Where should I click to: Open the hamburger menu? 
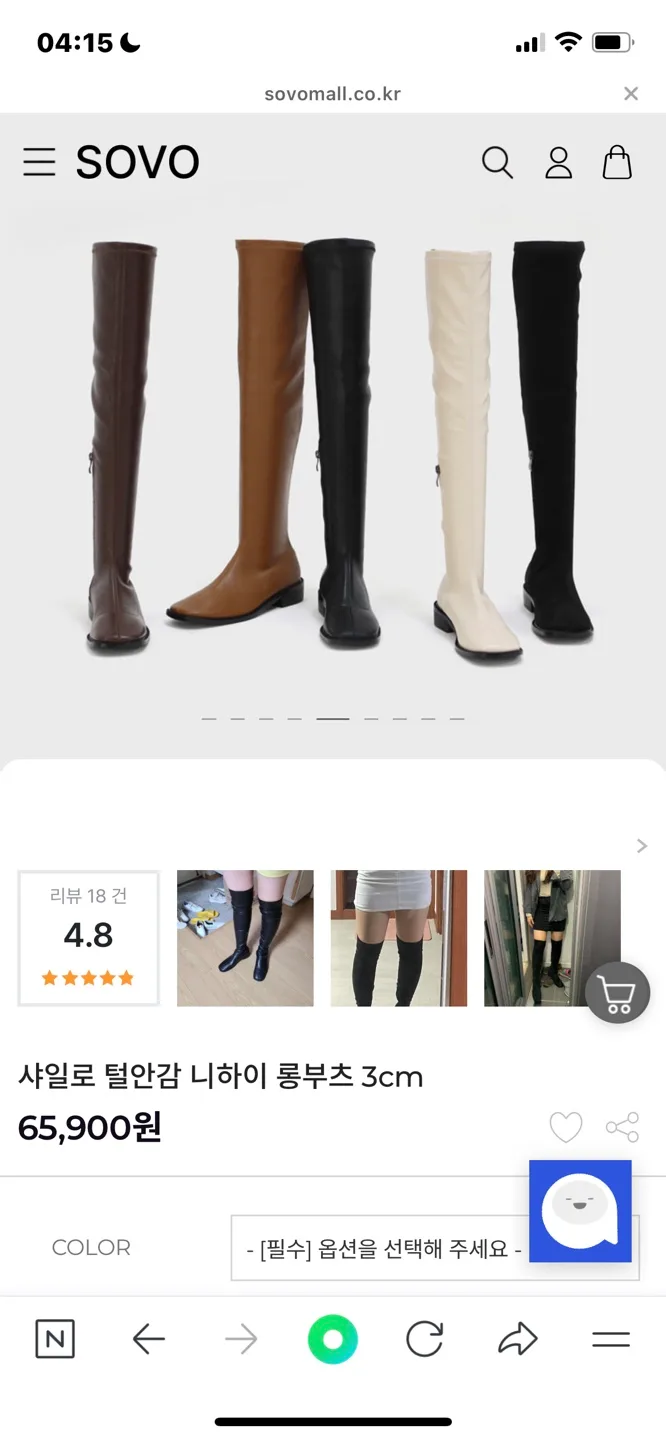click(40, 162)
